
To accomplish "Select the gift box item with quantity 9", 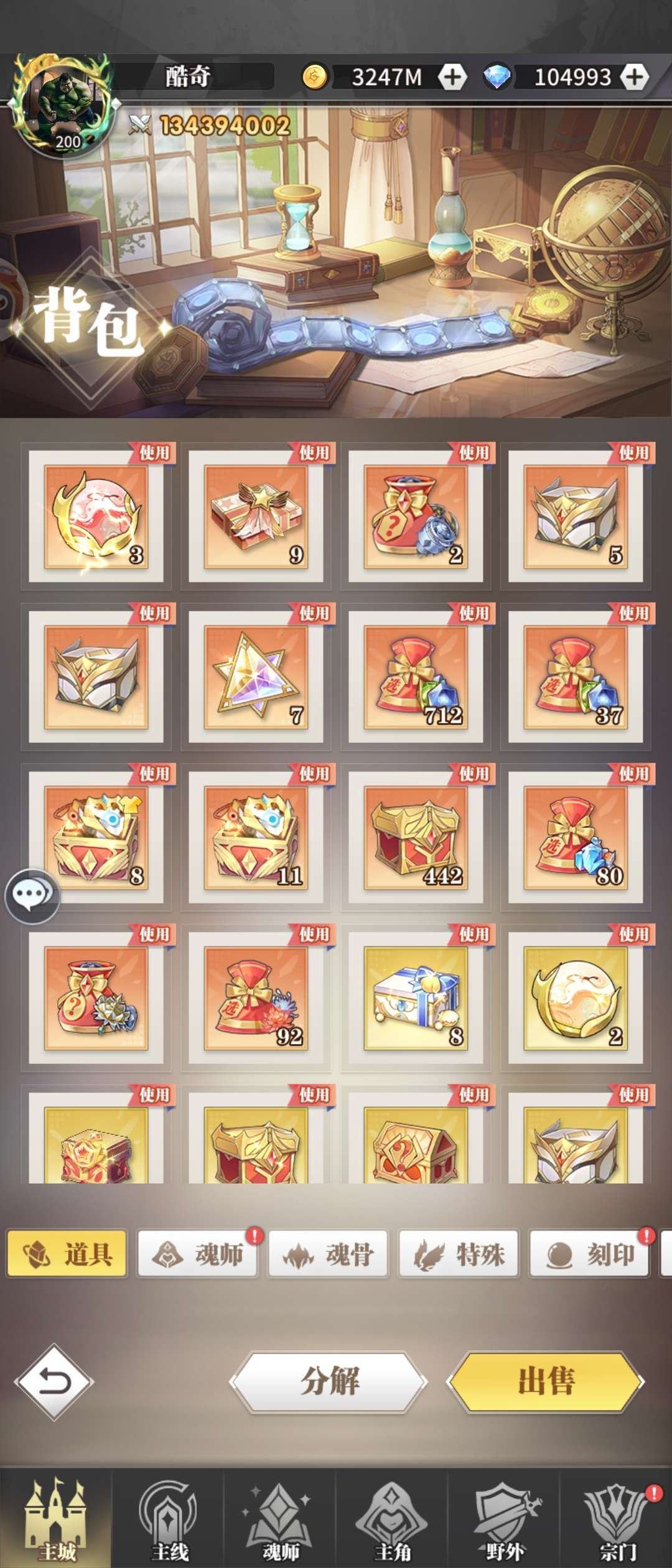I will (x=256, y=516).
